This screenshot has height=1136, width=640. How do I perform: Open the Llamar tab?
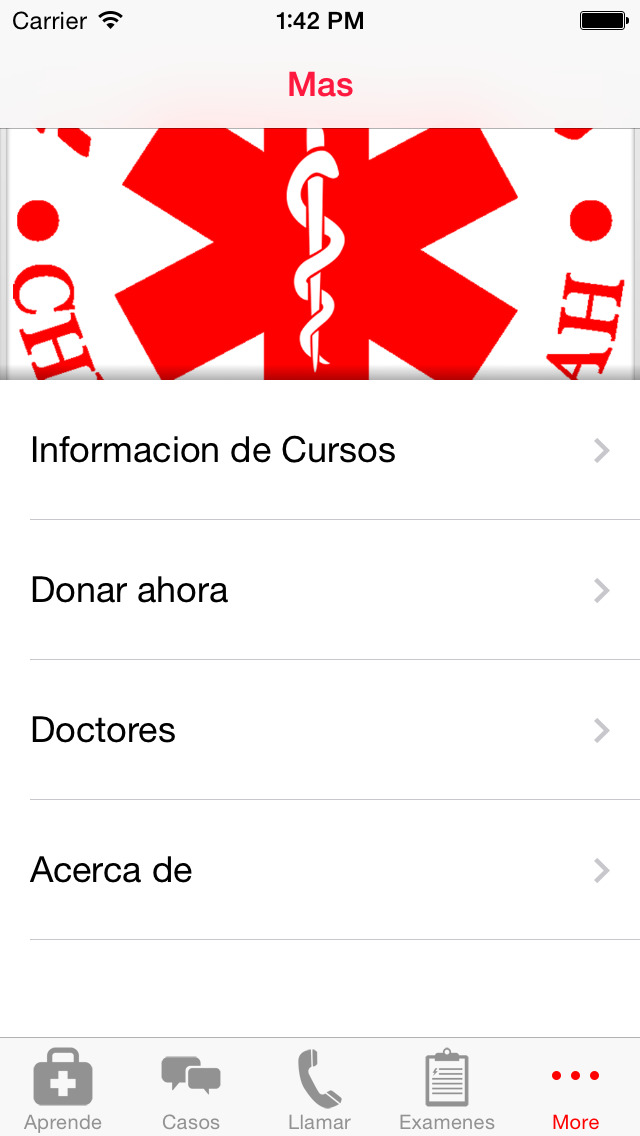click(x=319, y=1088)
